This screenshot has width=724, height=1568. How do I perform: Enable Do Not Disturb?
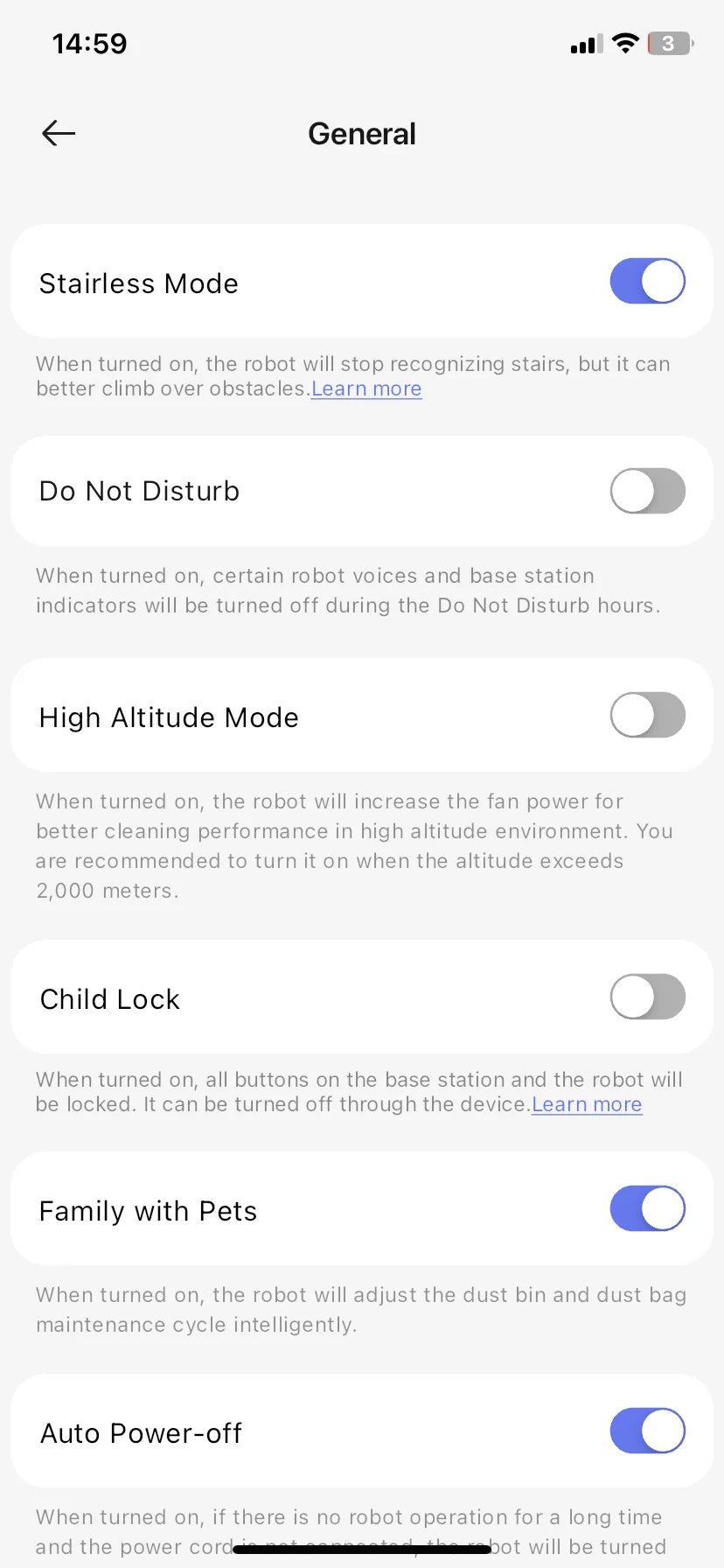(x=647, y=491)
